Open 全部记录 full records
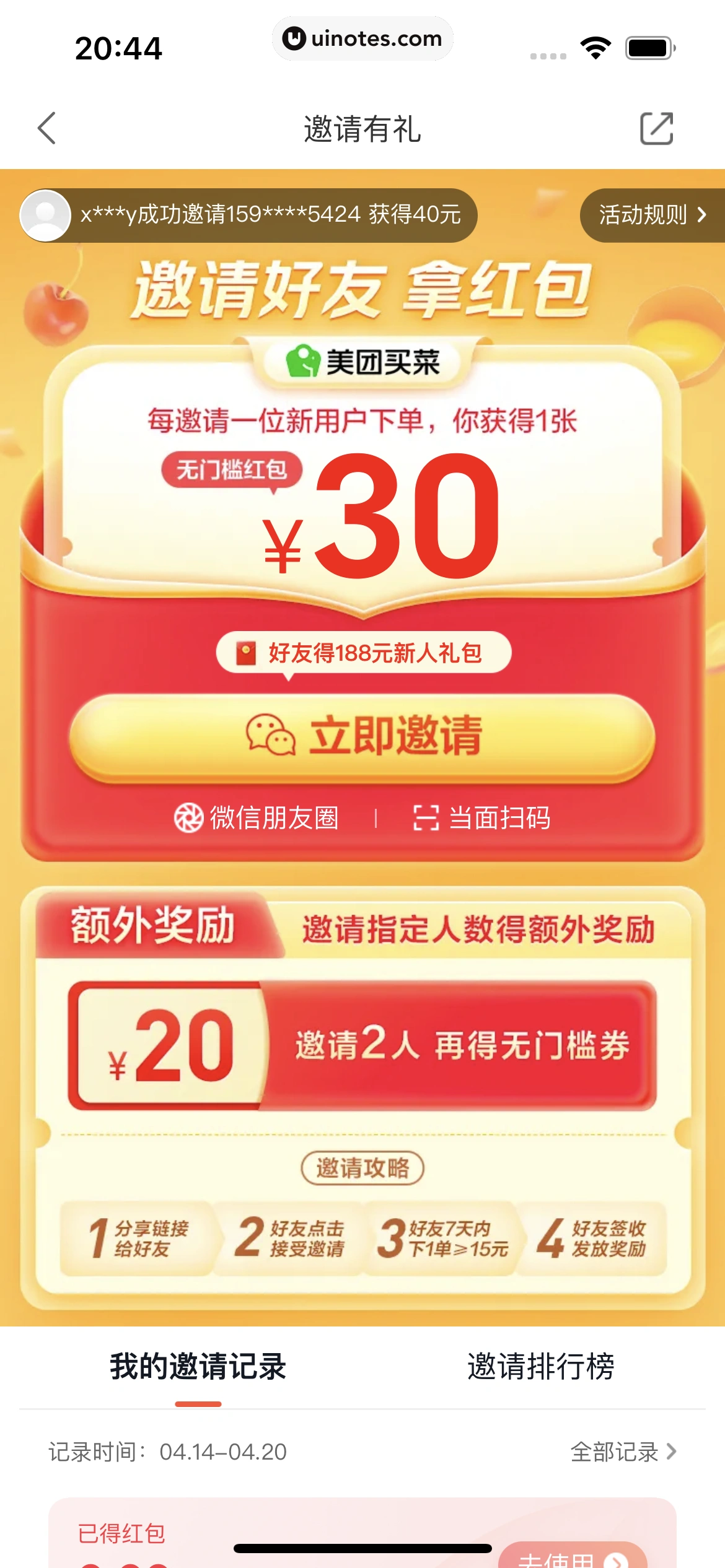 pos(623,1452)
